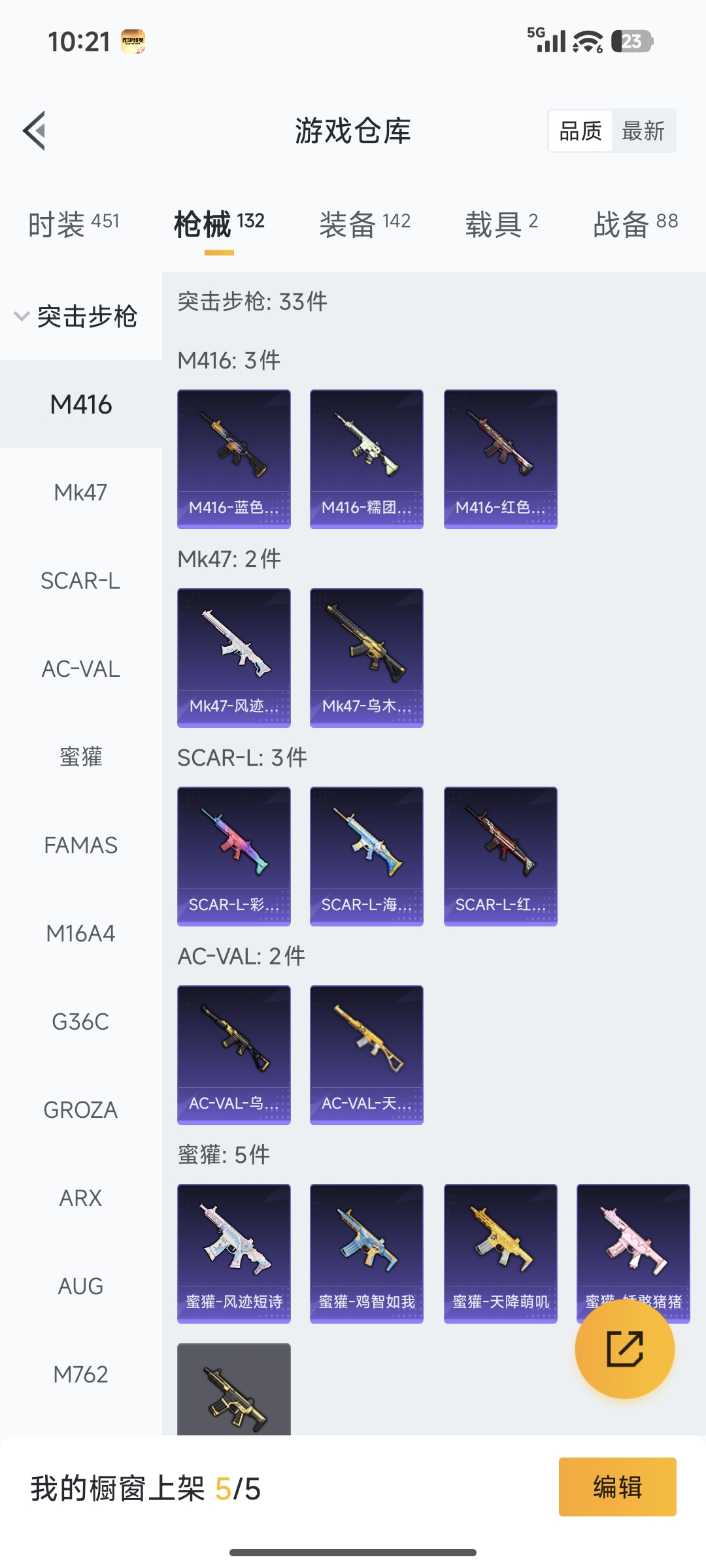Select FAMAS in the weapon list
The height and width of the screenshot is (1568, 706).
(x=81, y=845)
